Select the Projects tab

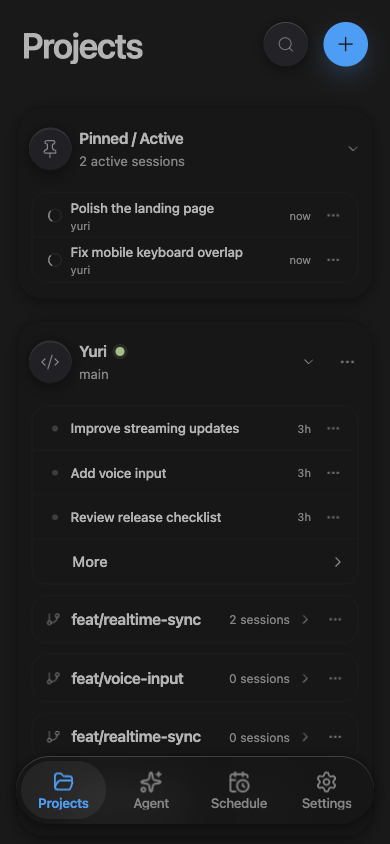[x=63, y=791]
